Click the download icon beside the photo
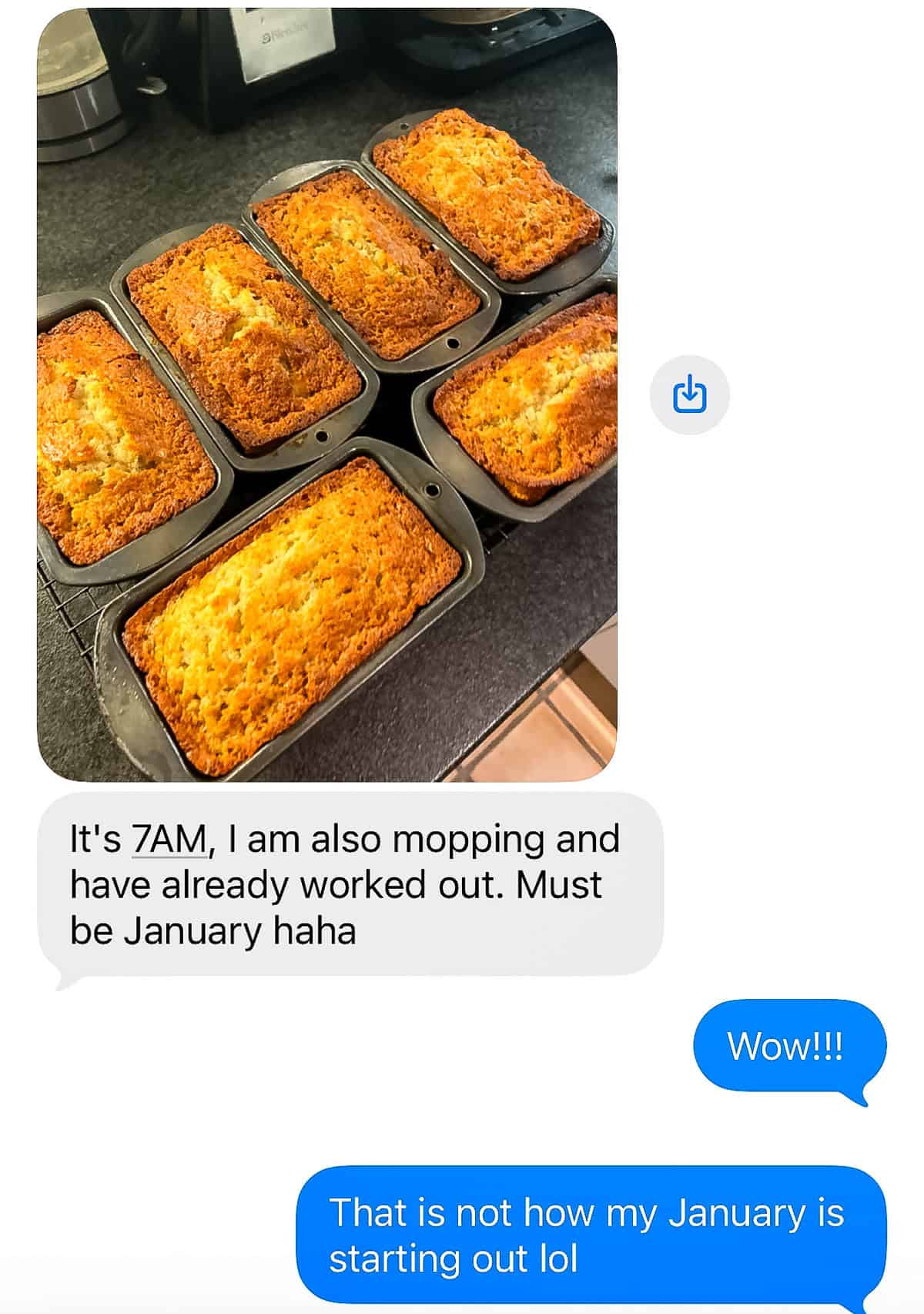Viewport: 924px width, 1314px height. [x=691, y=394]
